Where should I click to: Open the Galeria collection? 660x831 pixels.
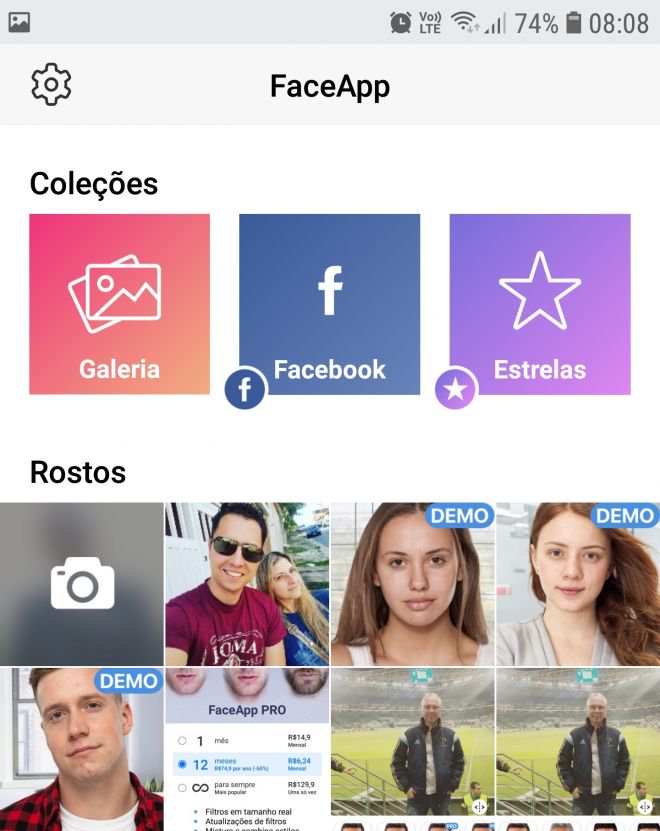click(119, 304)
